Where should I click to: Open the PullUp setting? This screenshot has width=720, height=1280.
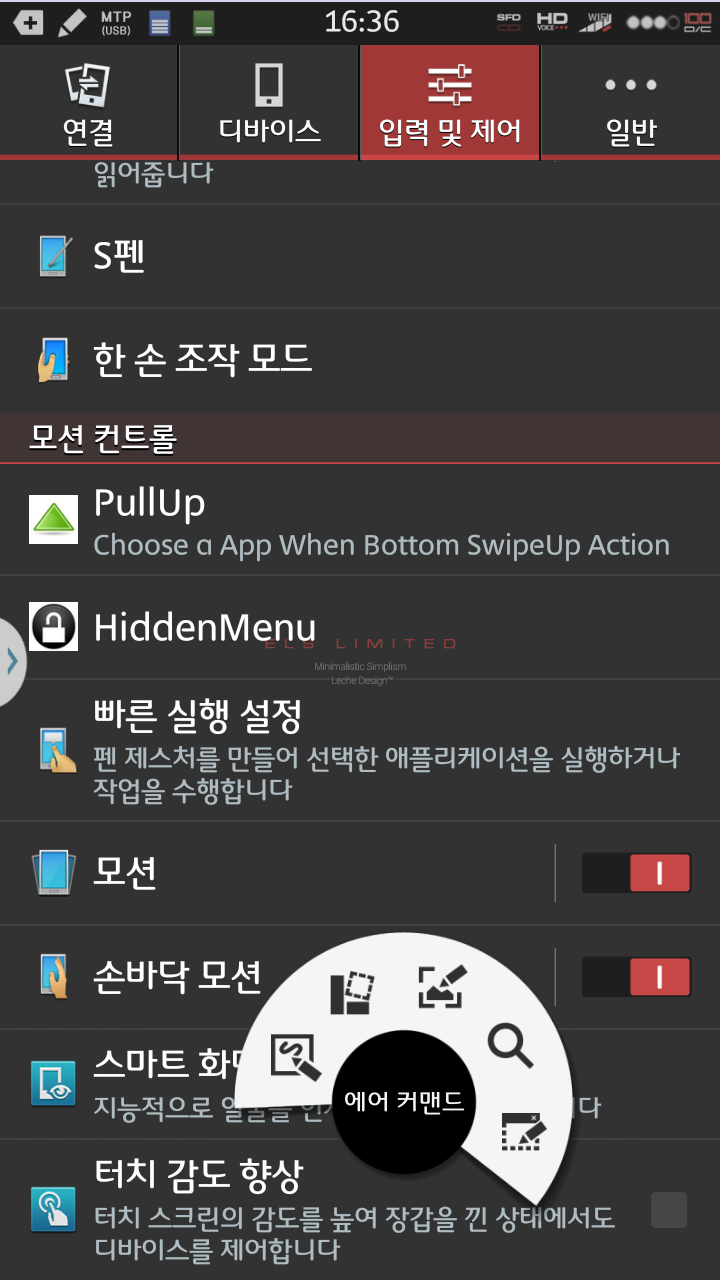(x=360, y=522)
